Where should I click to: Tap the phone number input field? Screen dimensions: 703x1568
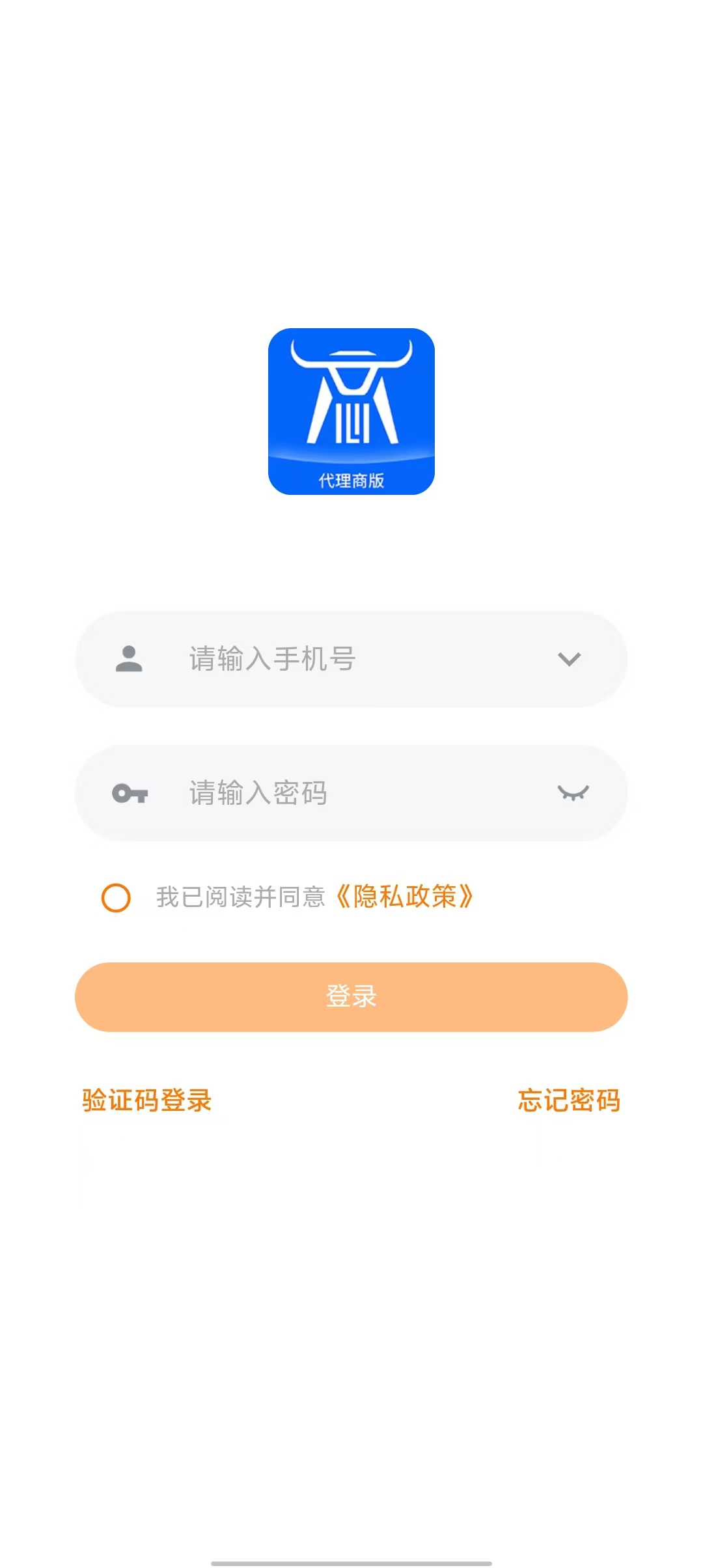(351, 659)
